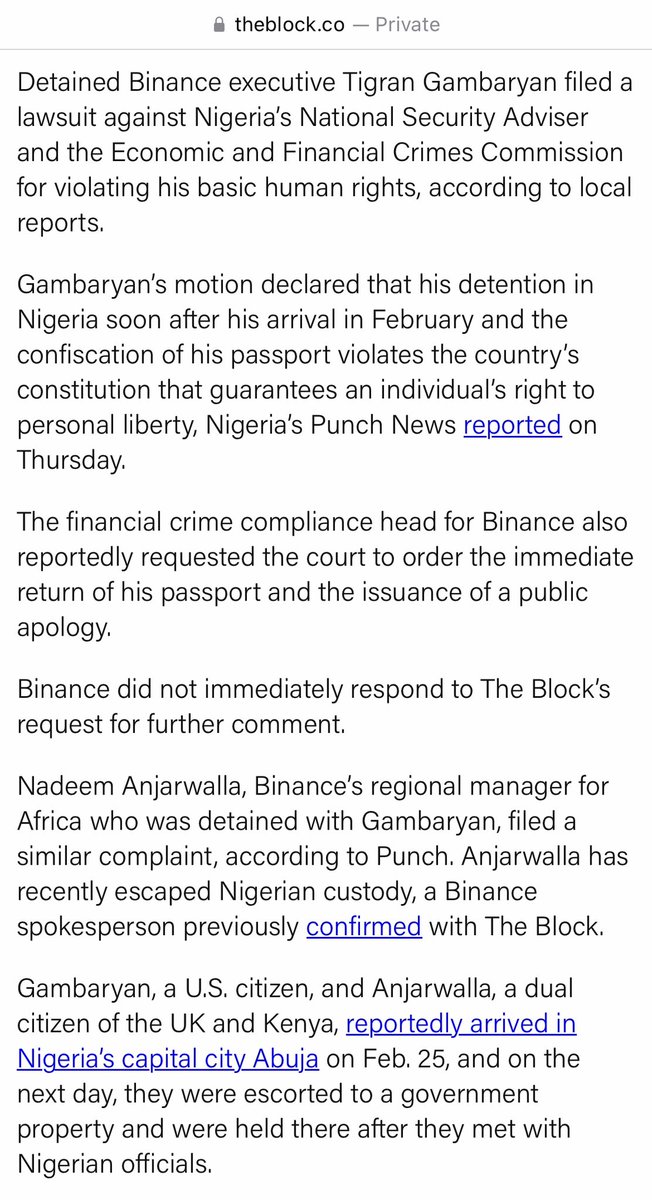Open the theblock.co address bar

326,25
